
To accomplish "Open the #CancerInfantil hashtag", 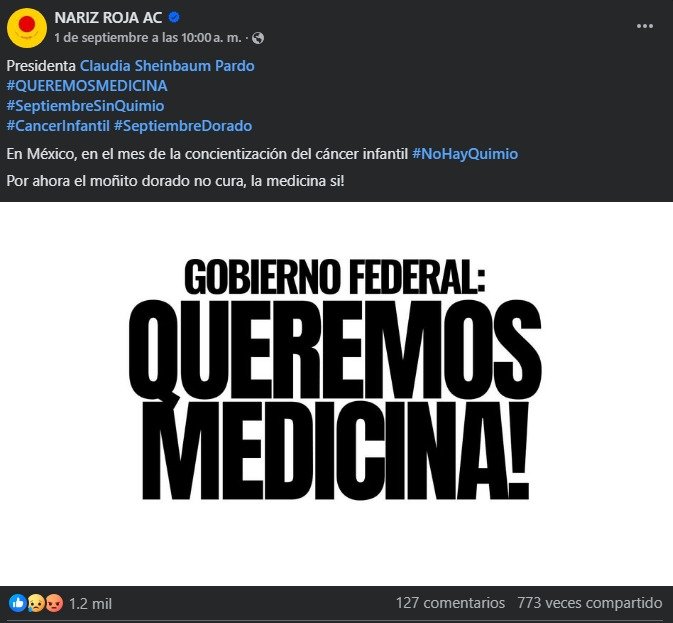I will [x=57, y=126].
